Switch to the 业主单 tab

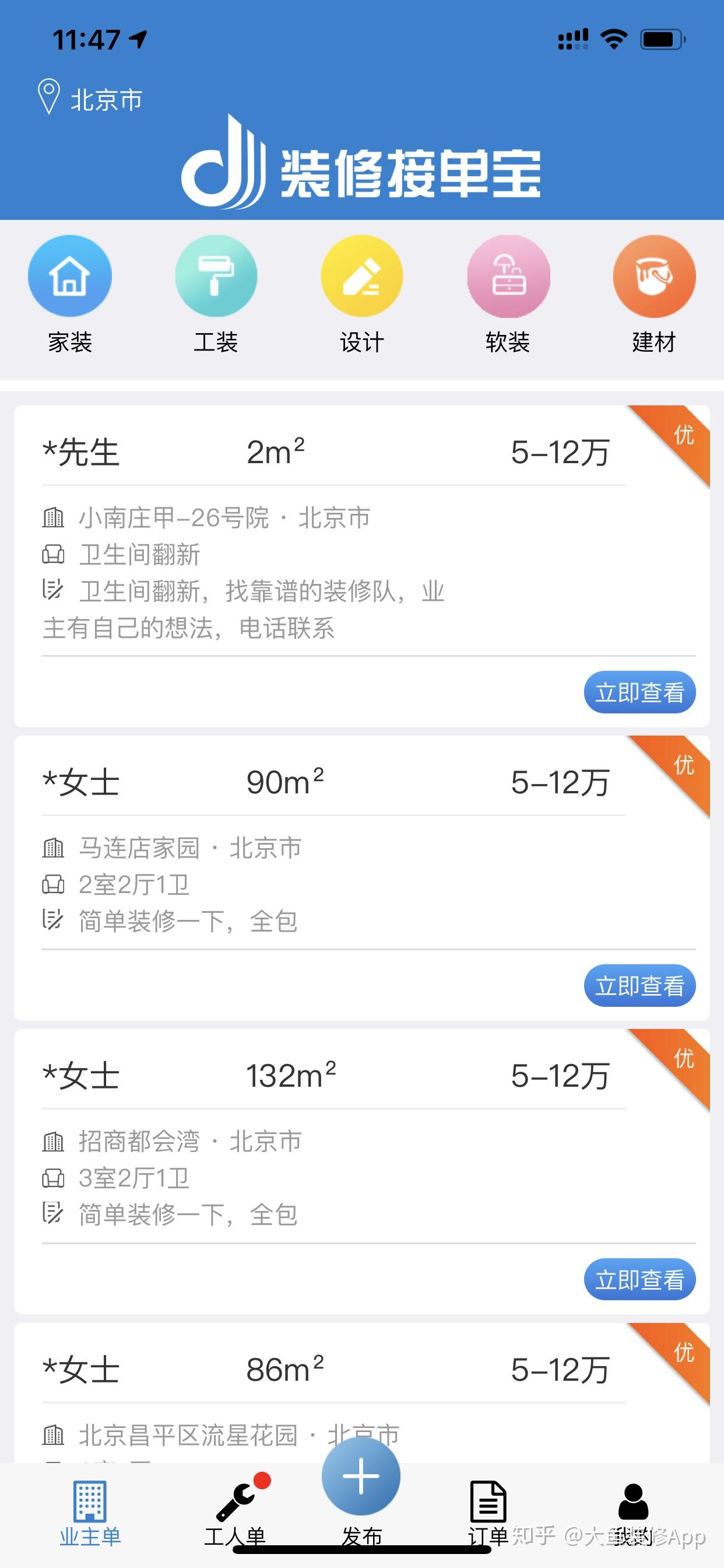coord(90,1514)
